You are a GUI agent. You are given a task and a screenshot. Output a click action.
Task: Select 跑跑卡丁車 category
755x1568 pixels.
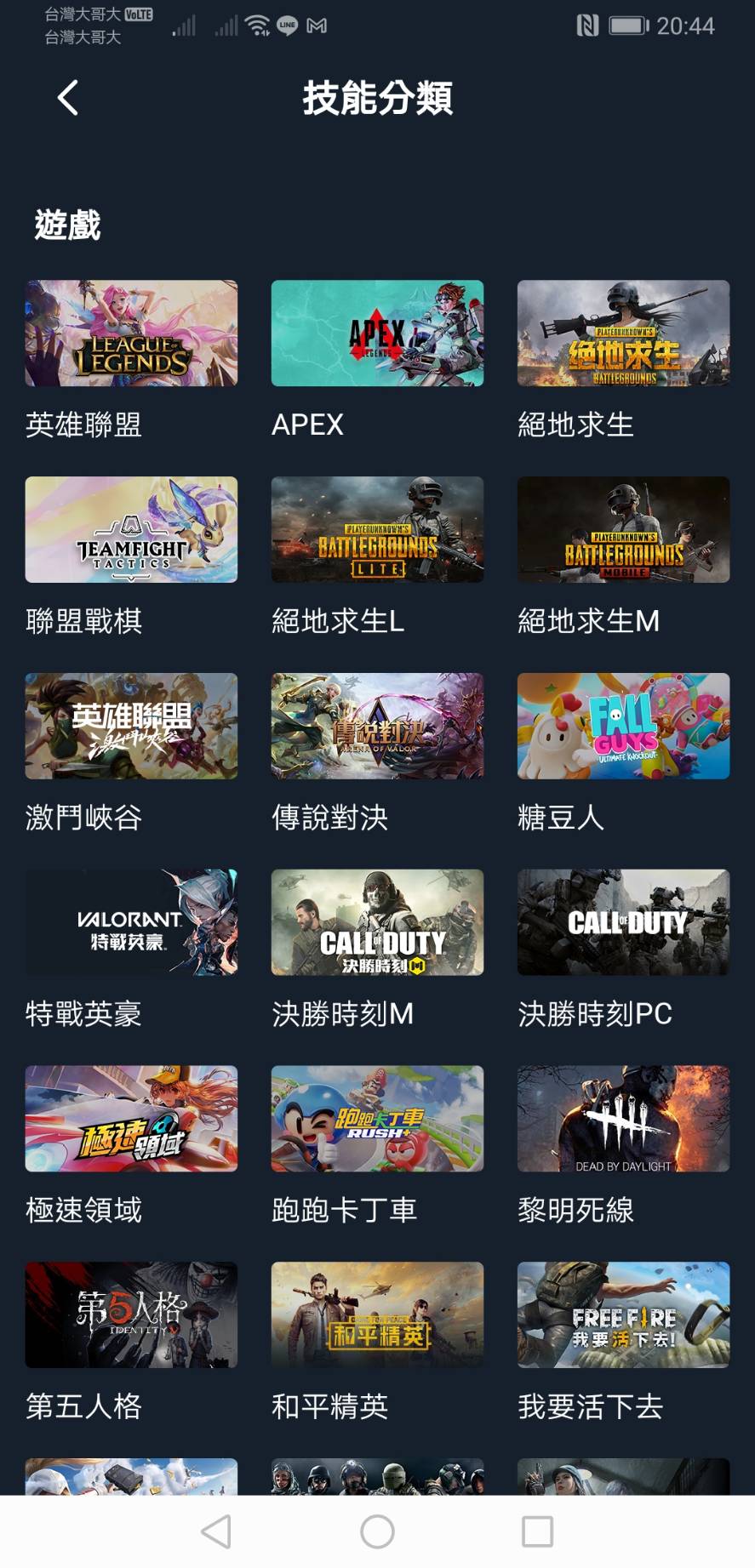pos(377,1119)
